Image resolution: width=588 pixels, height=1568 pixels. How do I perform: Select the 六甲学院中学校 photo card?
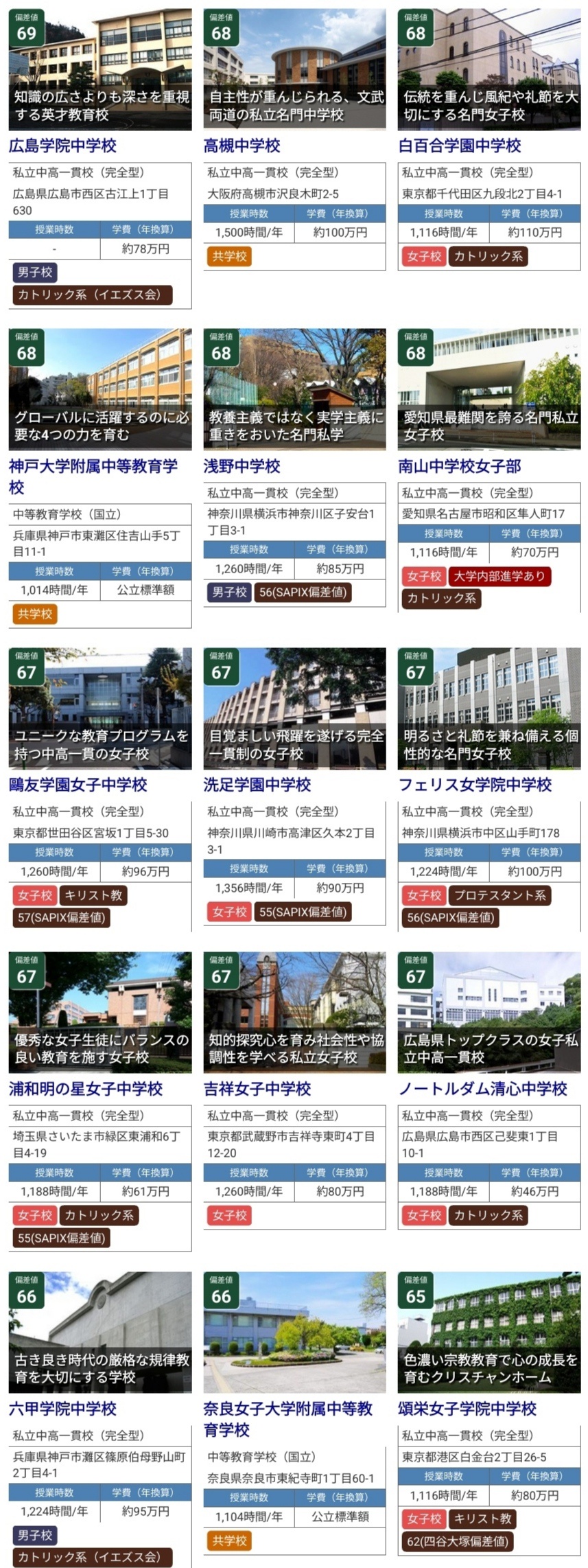99,1333
